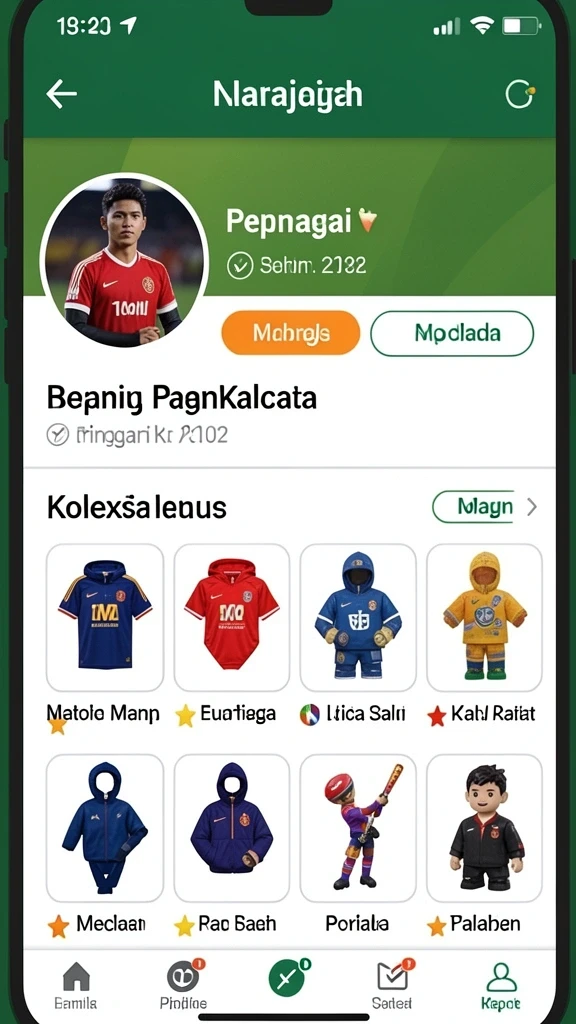
Task: Tap the orange Mohrejs button
Action: (x=291, y=333)
